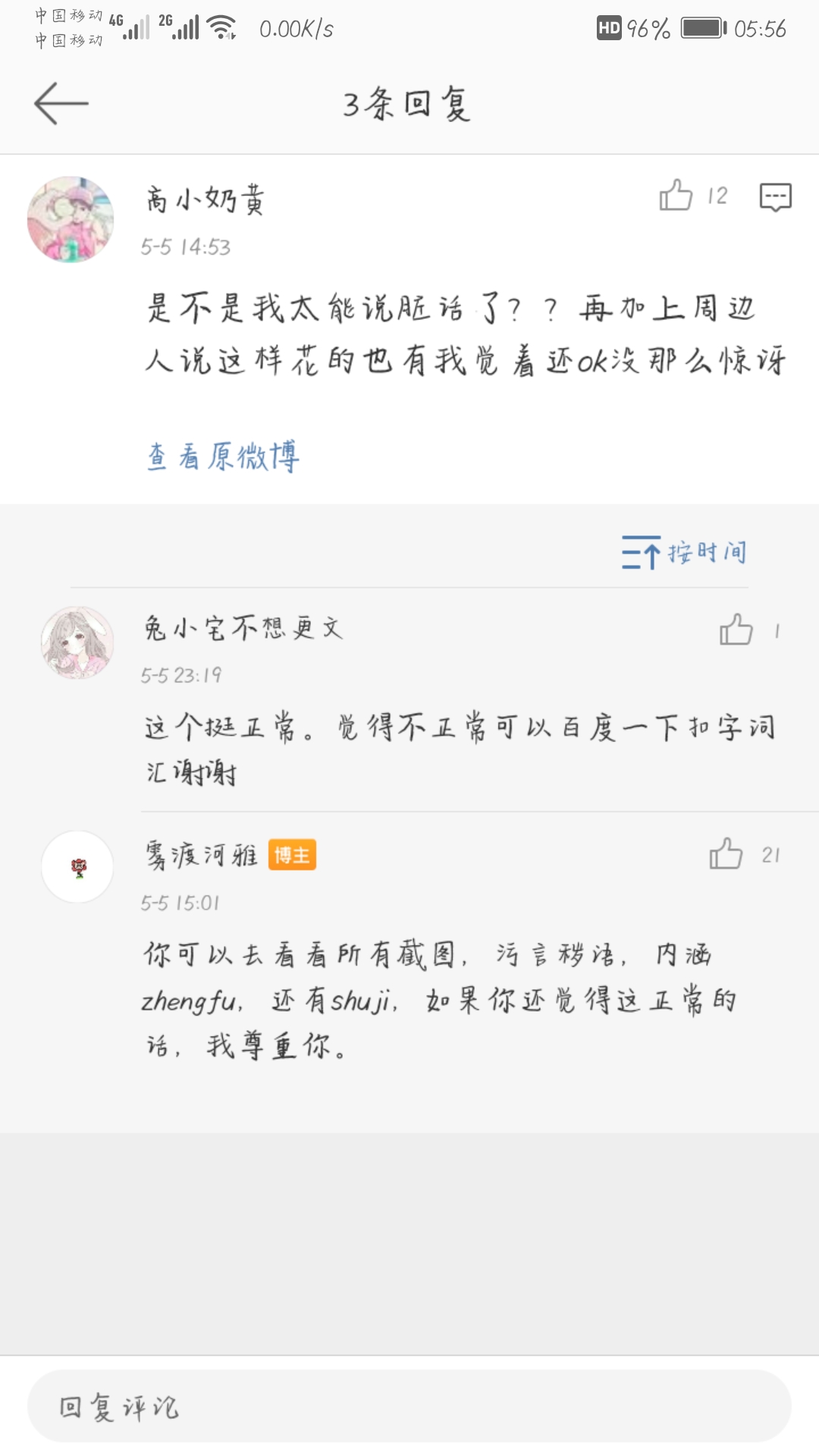
Task: Like 高小奶黄's comment
Action: 676,196
